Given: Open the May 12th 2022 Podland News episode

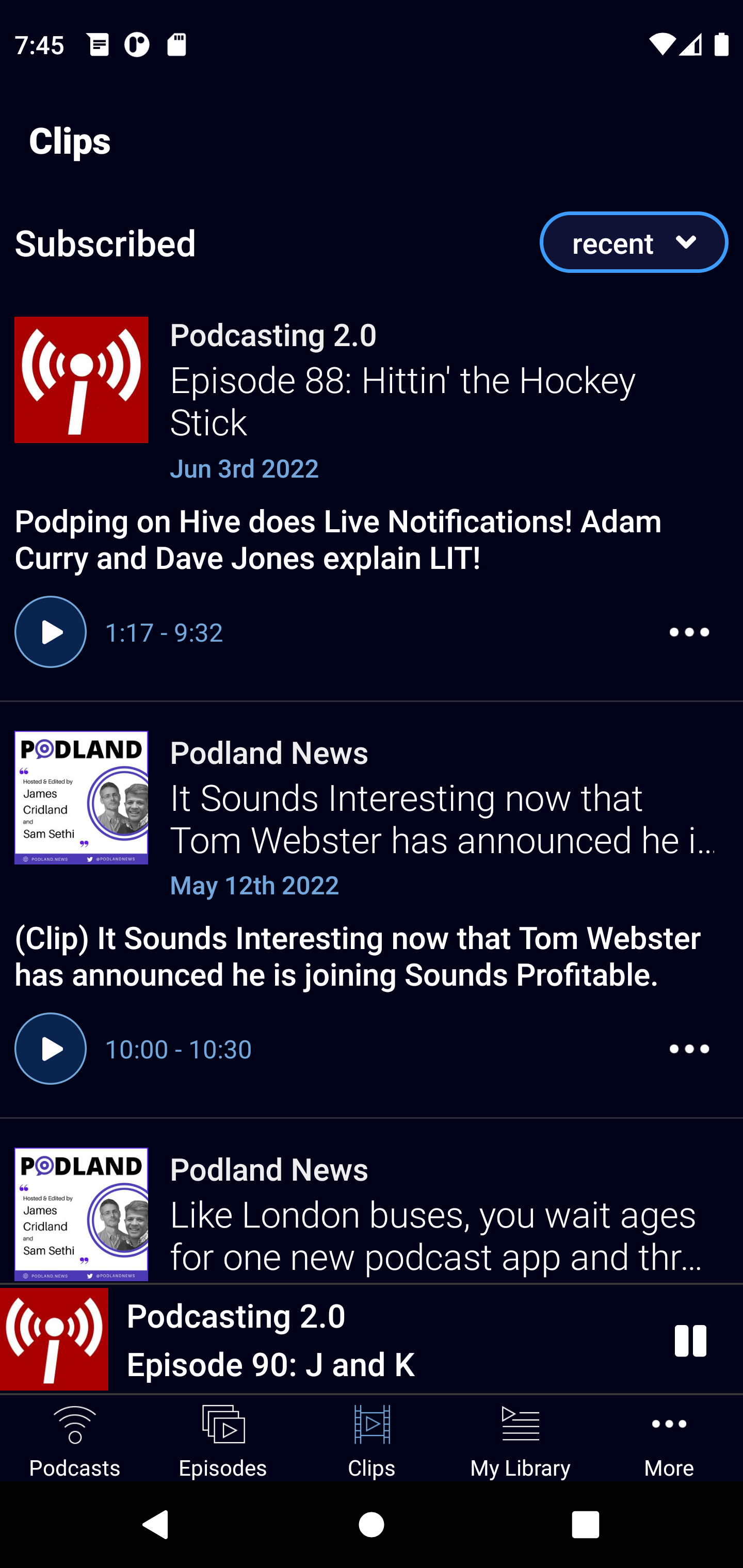Looking at the screenshot, I should 442,819.
